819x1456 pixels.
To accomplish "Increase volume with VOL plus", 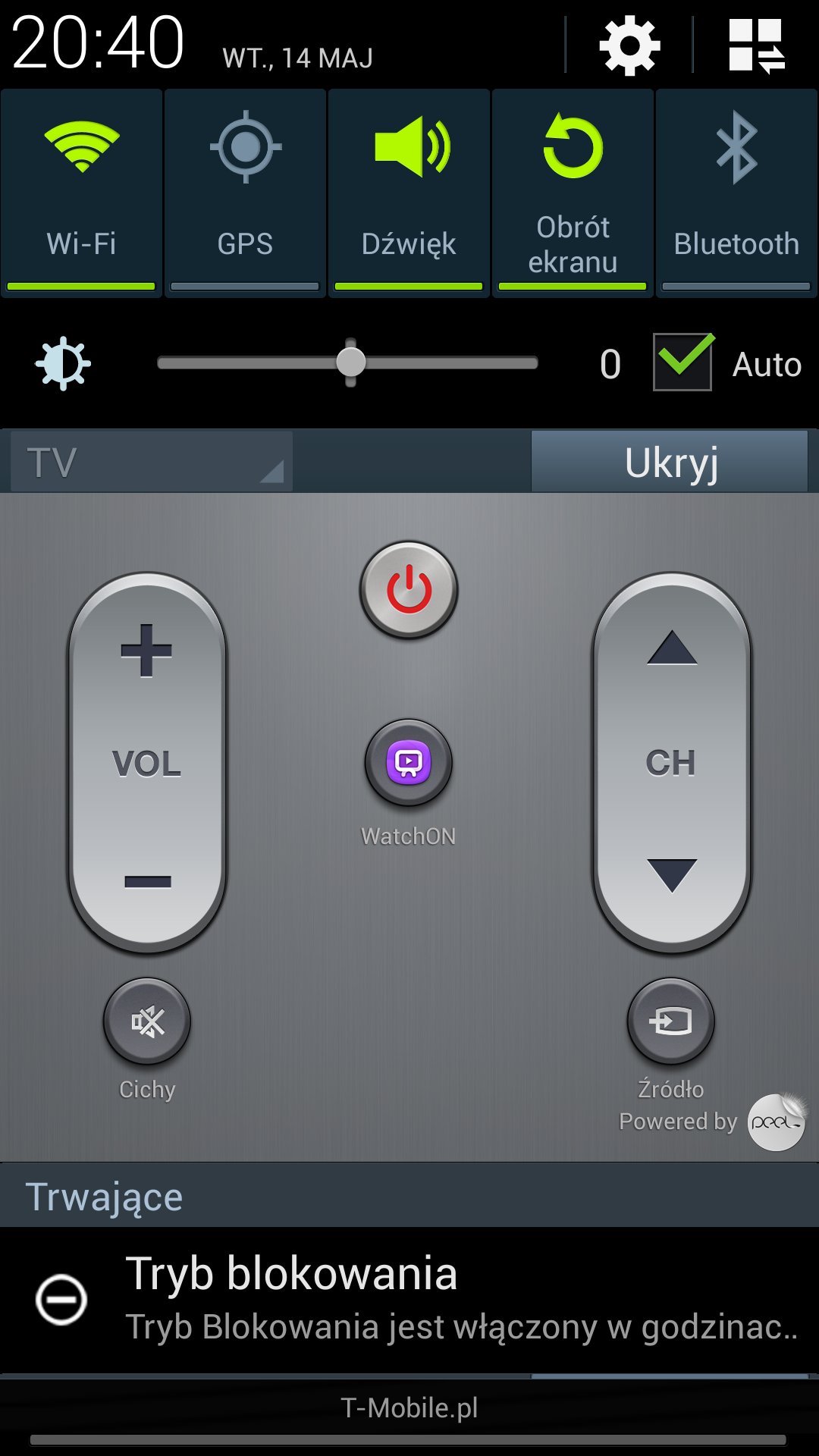I will [x=146, y=651].
